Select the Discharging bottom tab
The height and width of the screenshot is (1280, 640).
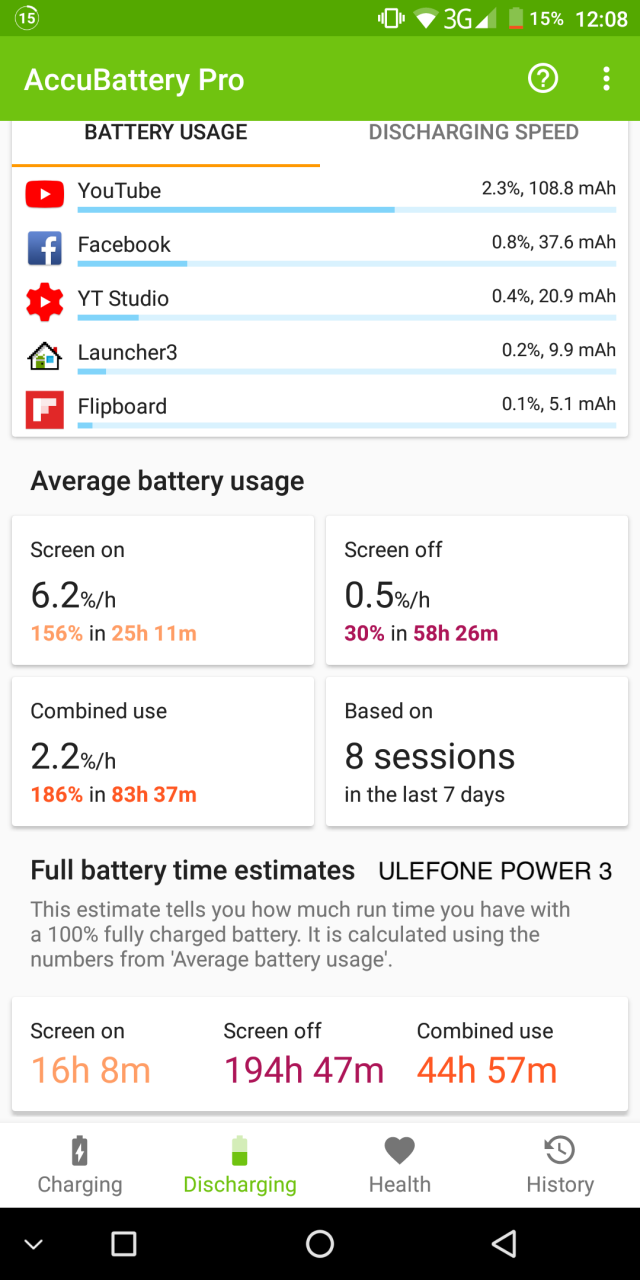tap(240, 1165)
